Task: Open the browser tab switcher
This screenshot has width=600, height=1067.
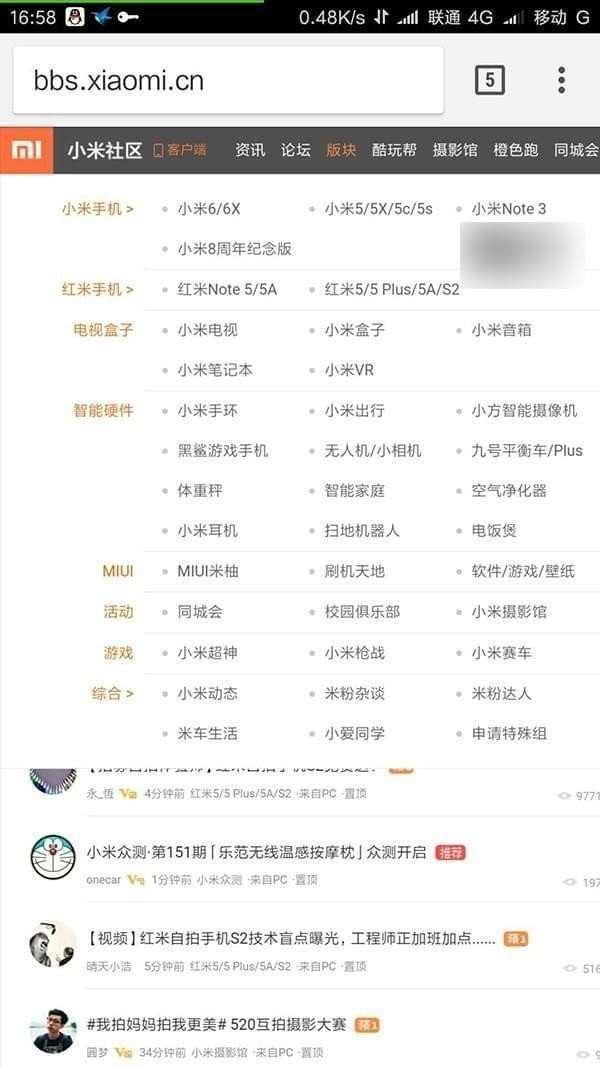Action: tap(489, 80)
